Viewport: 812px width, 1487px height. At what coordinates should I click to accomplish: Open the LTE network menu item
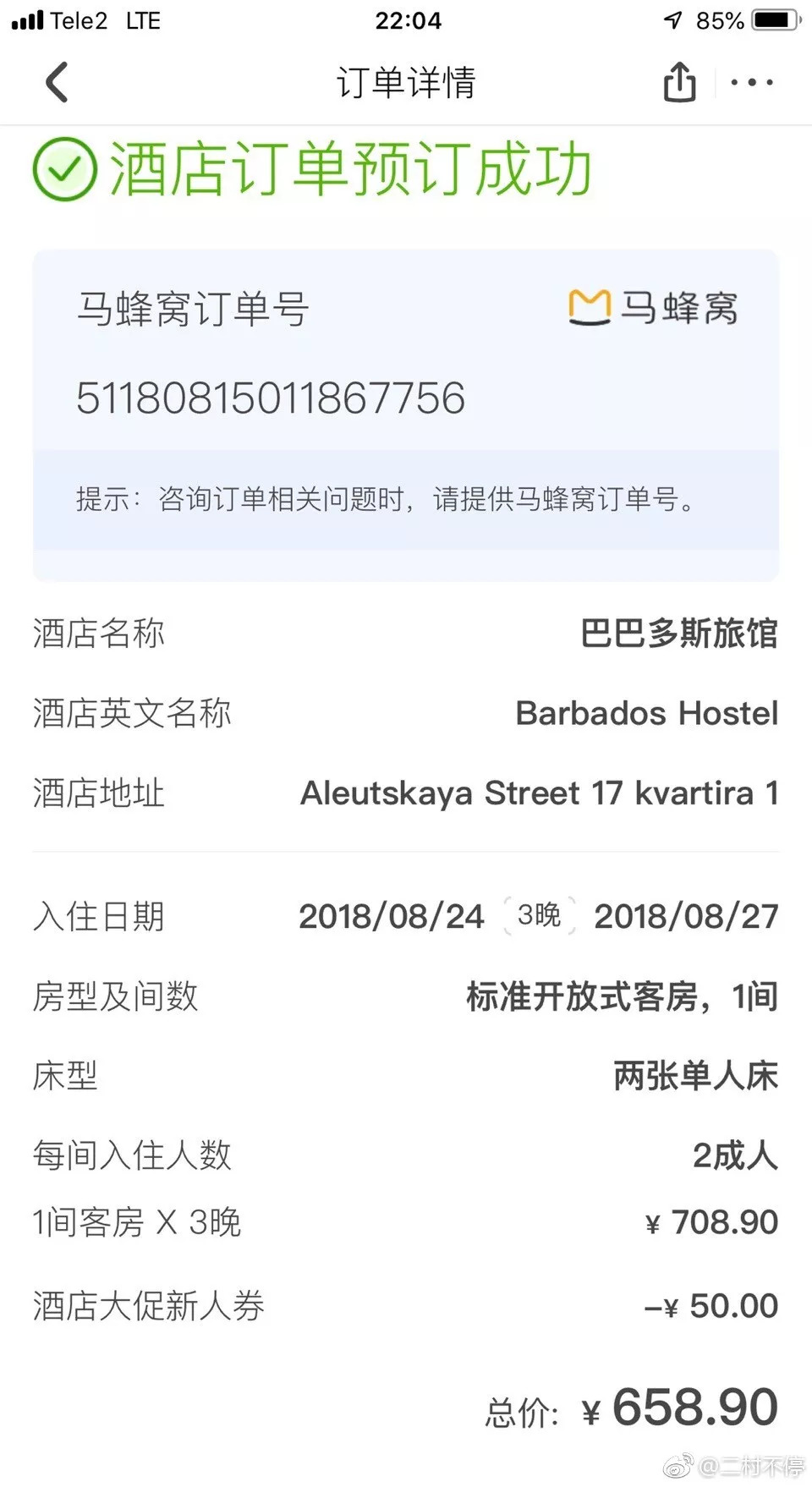(142, 20)
